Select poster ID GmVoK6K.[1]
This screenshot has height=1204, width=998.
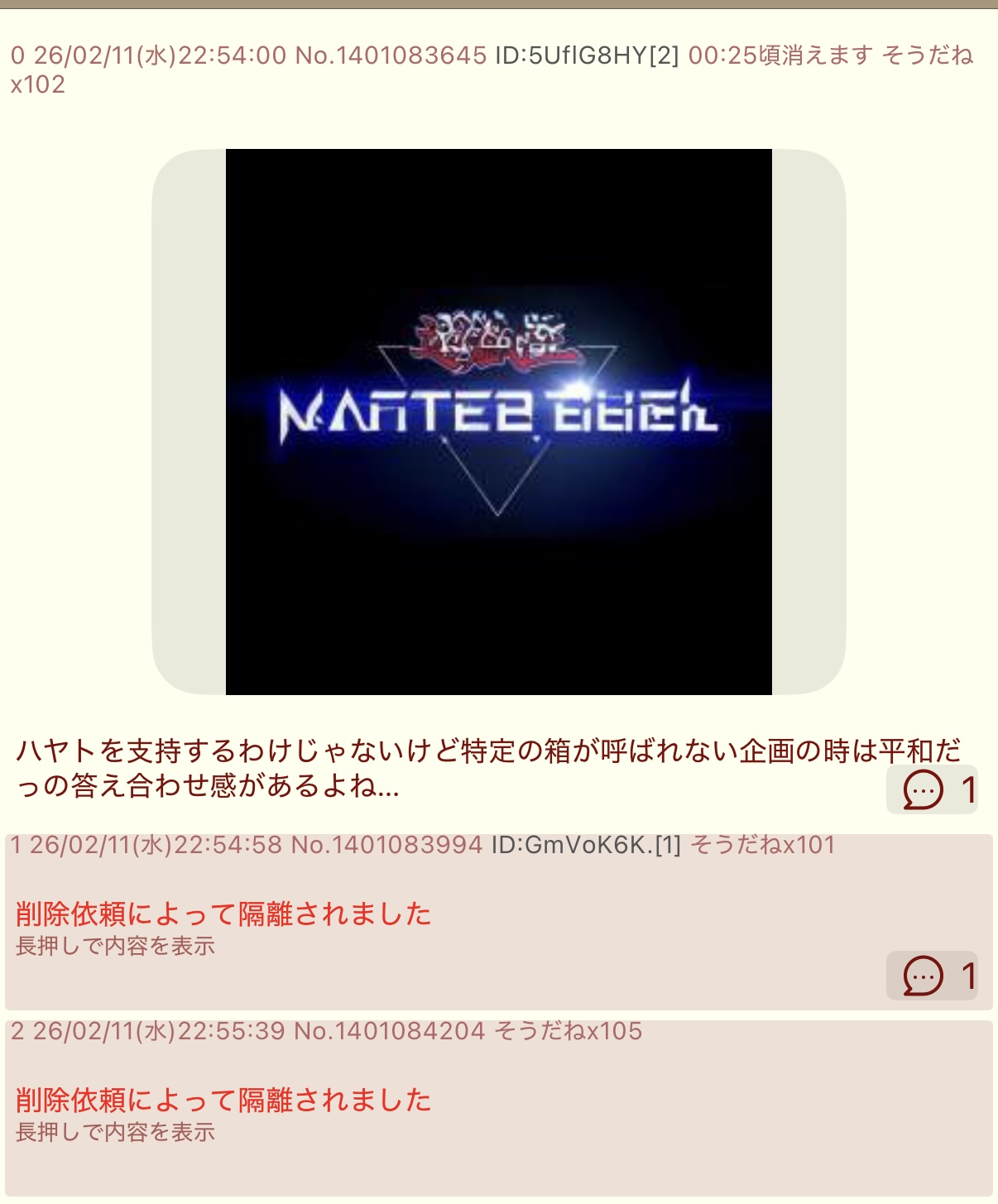point(586,845)
